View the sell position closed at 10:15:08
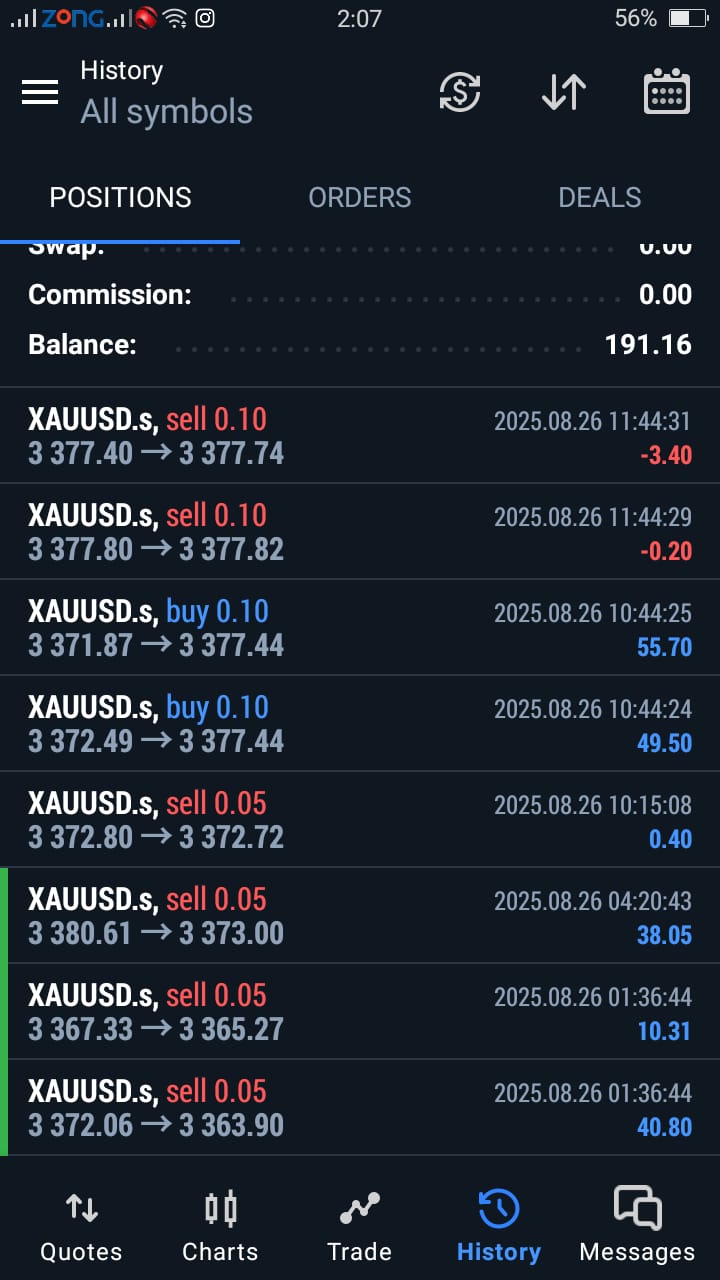This screenshot has height=1280, width=720. click(360, 820)
